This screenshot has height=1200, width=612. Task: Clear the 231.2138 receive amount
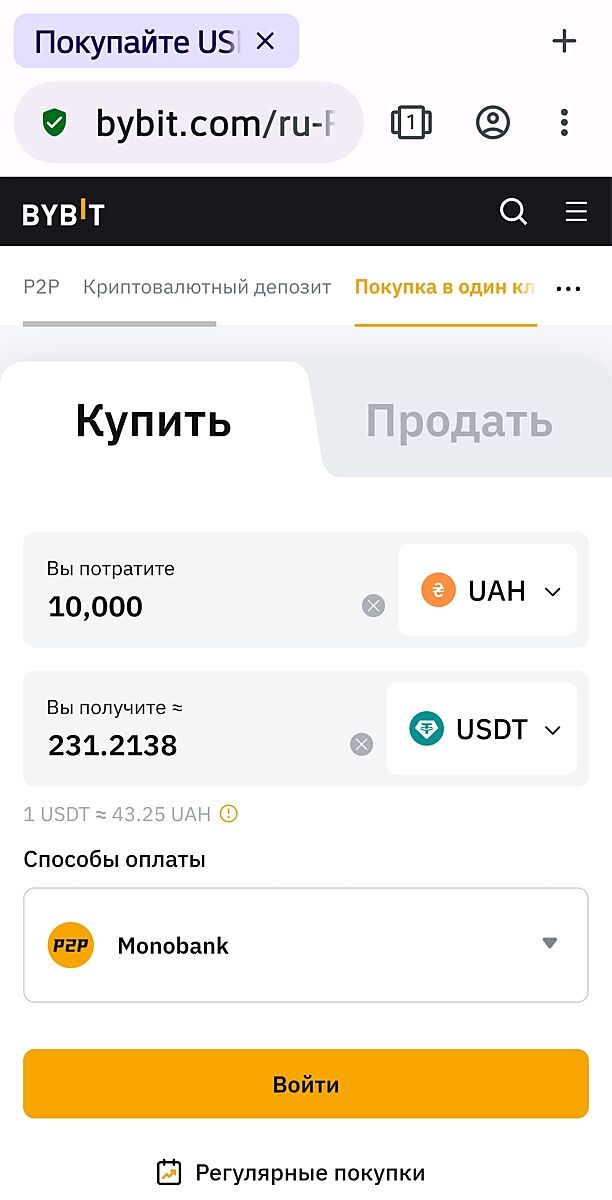tap(362, 744)
